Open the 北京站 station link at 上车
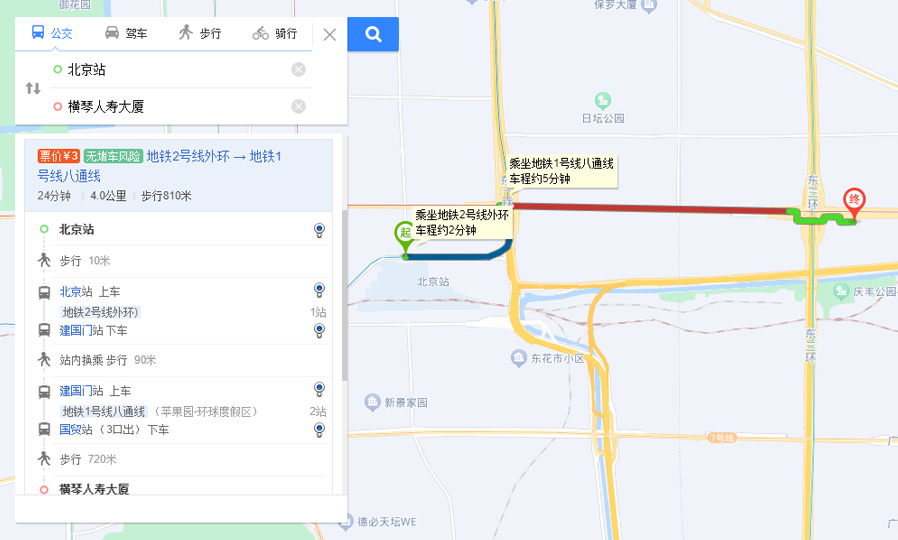 click(x=70, y=292)
